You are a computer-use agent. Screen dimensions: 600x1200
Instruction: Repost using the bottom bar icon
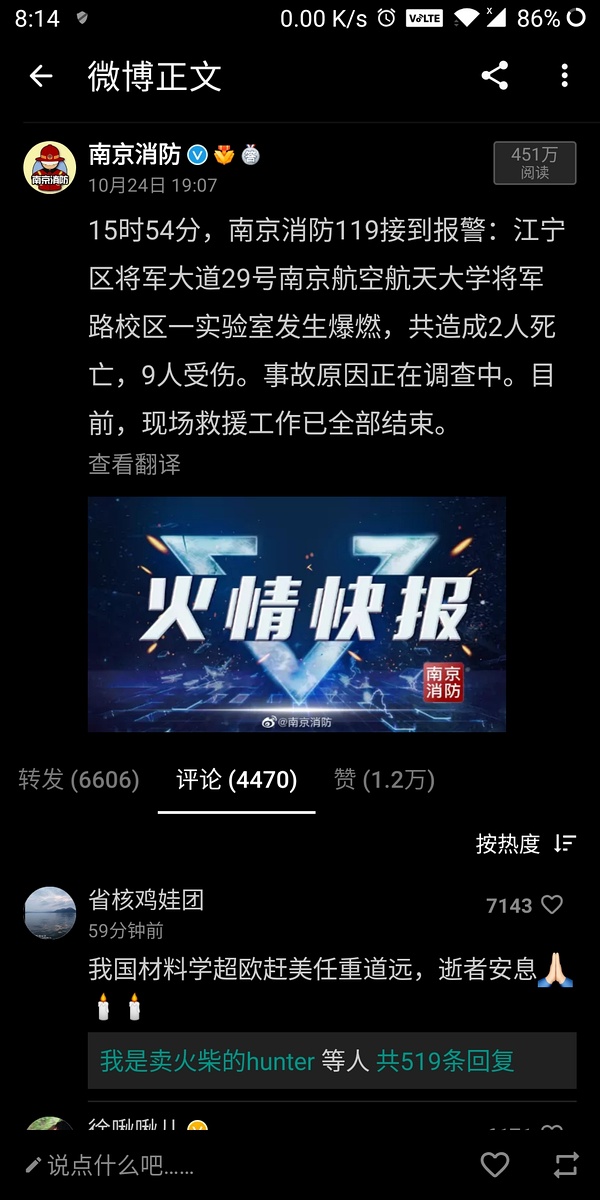(565, 1164)
